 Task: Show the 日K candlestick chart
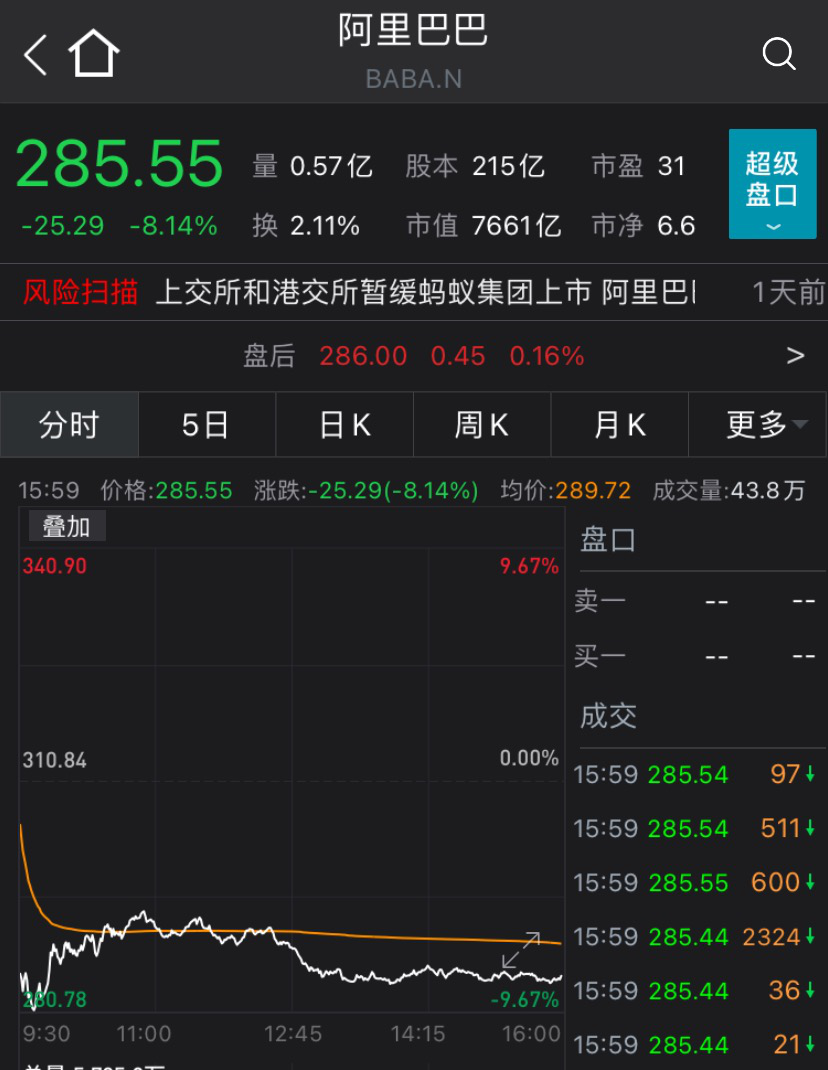click(x=344, y=425)
